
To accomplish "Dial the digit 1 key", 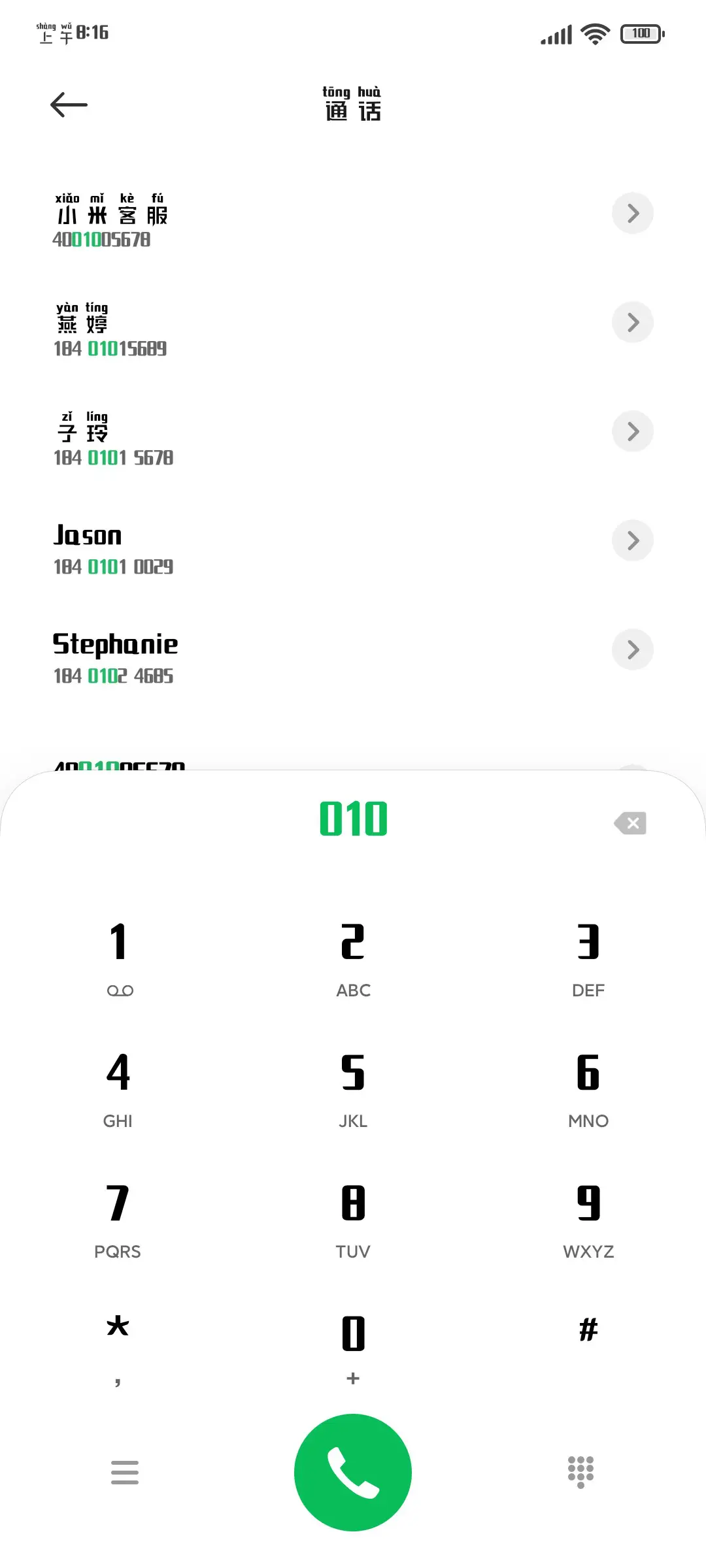I will tap(118, 957).
